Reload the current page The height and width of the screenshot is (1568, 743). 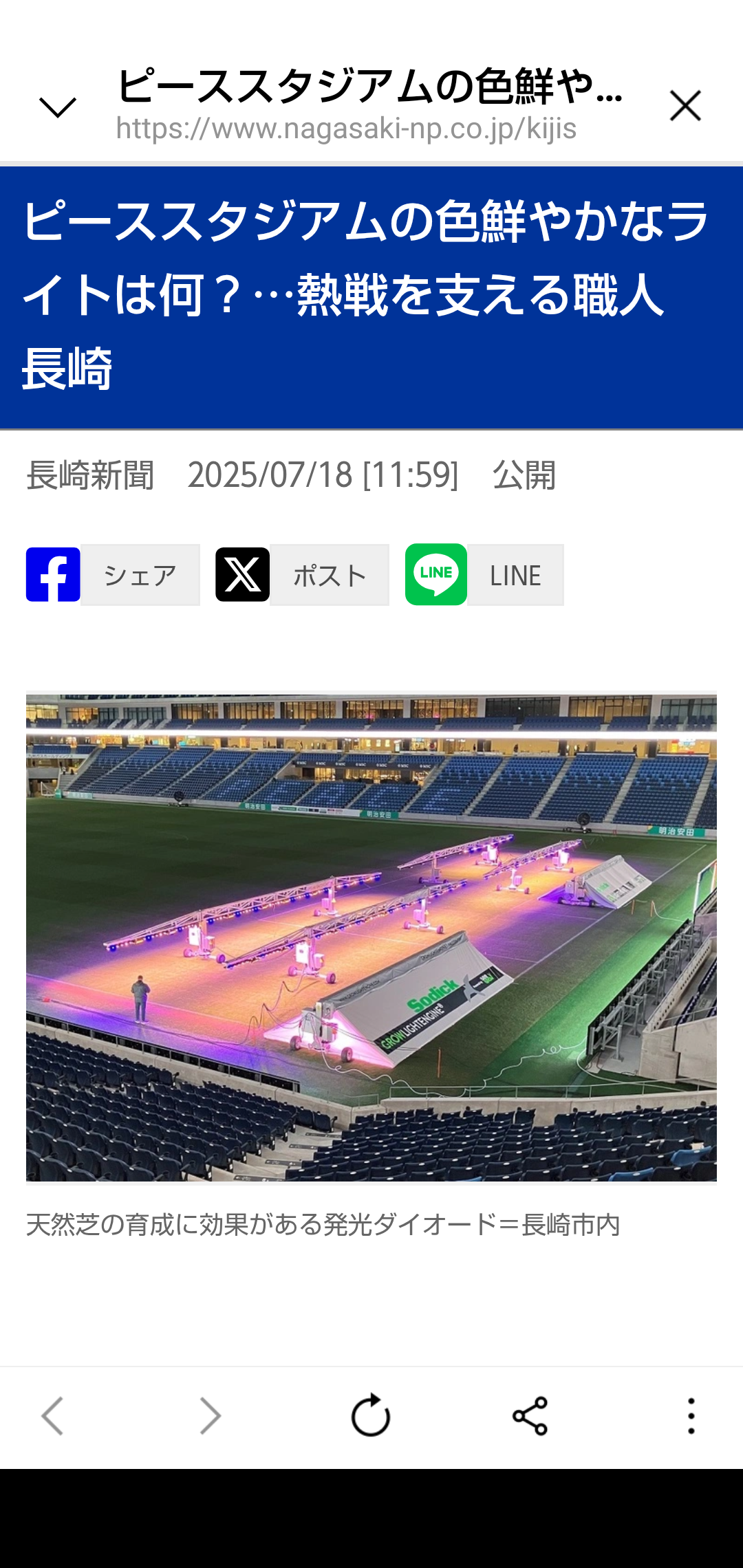(x=371, y=1415)
